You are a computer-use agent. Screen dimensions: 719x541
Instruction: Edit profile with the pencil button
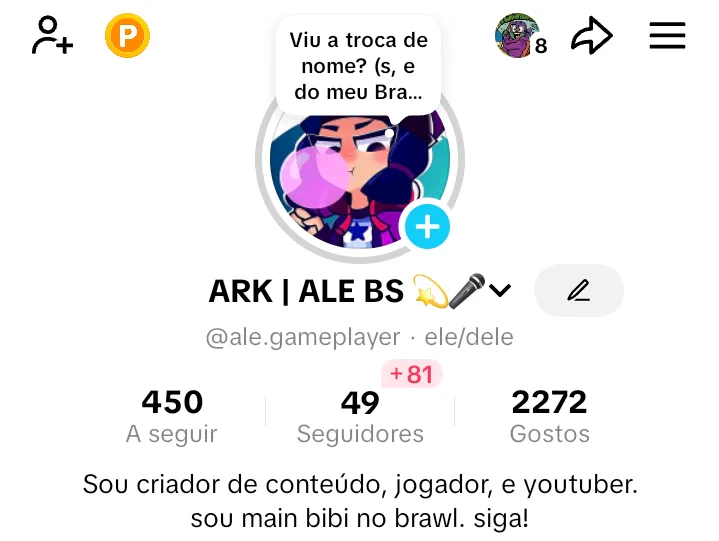point(579,290)
